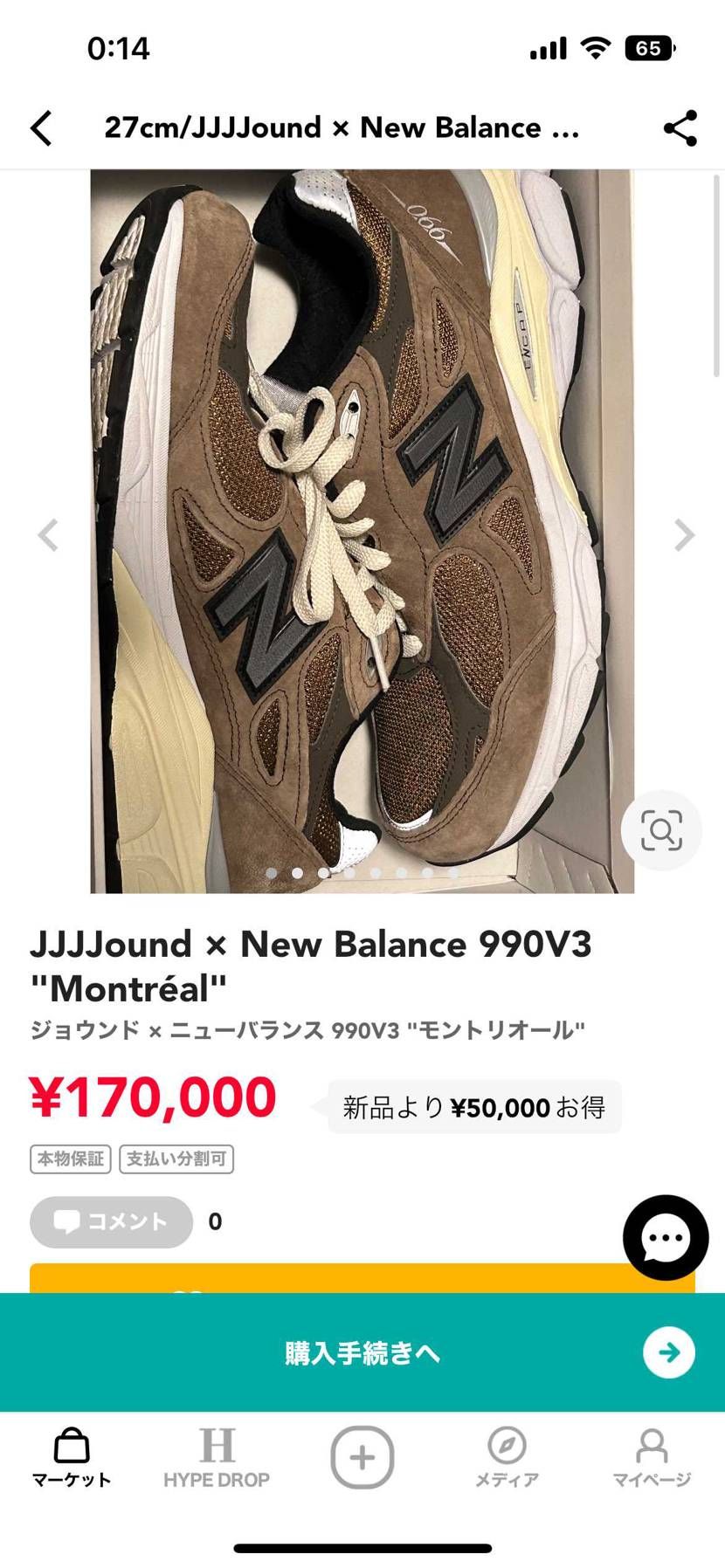Proceed with 購入手続きへ

click(362, 1352)
